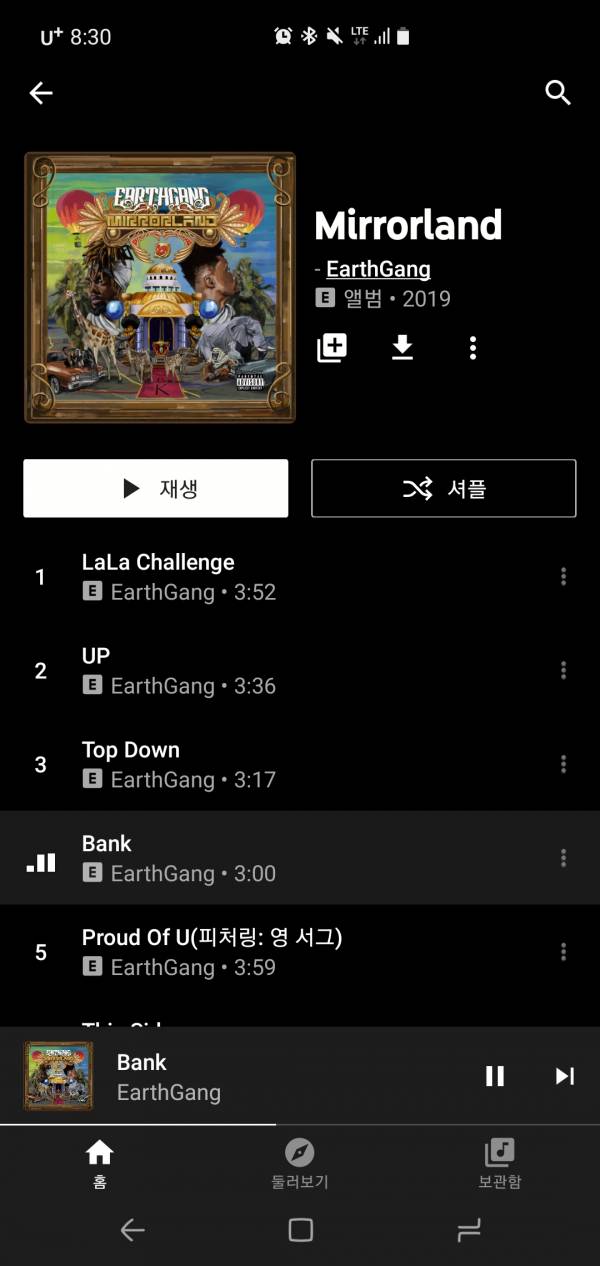Open more options for Top Down
Image resolution: width=600 pixels, height=1266 pixels.
[x=563, y=764]
